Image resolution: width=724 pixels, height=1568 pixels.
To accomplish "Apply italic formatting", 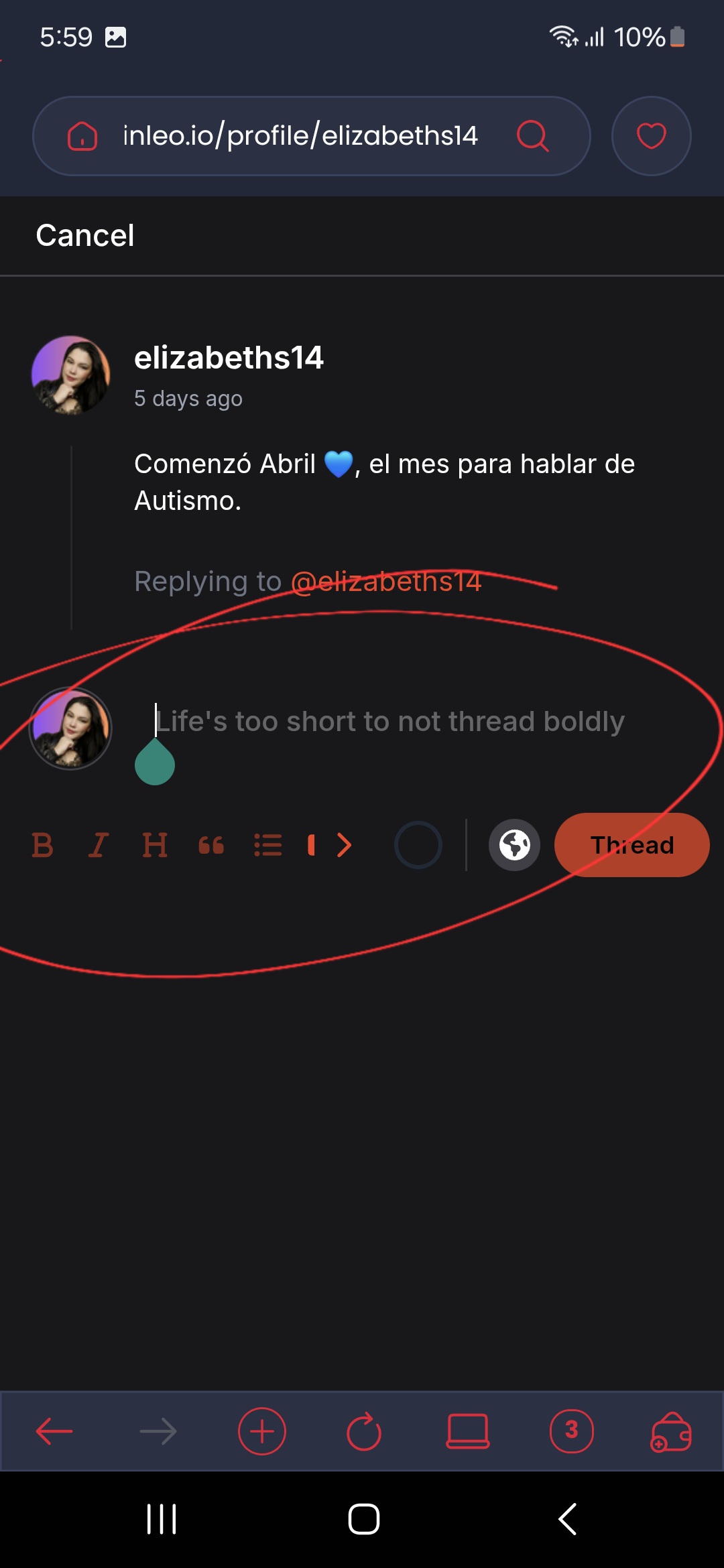I will tap(99, 845).
